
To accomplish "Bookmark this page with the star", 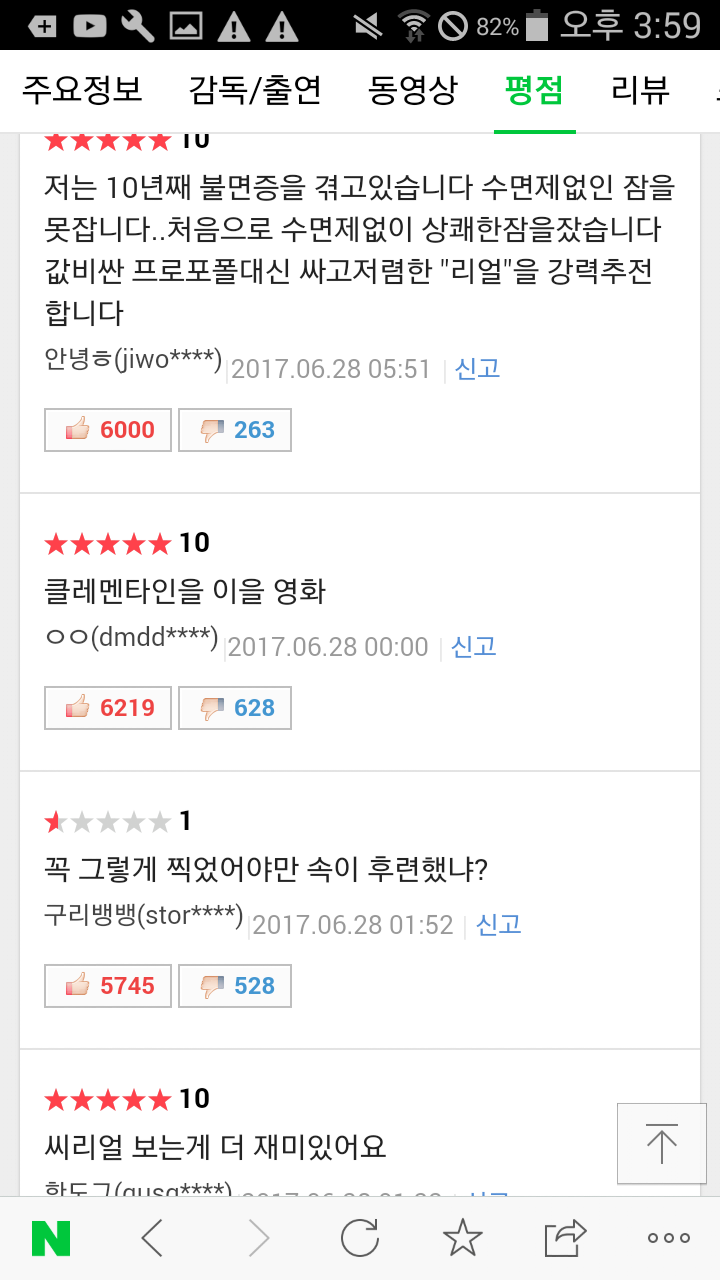I will click(x=463, y=1239).
